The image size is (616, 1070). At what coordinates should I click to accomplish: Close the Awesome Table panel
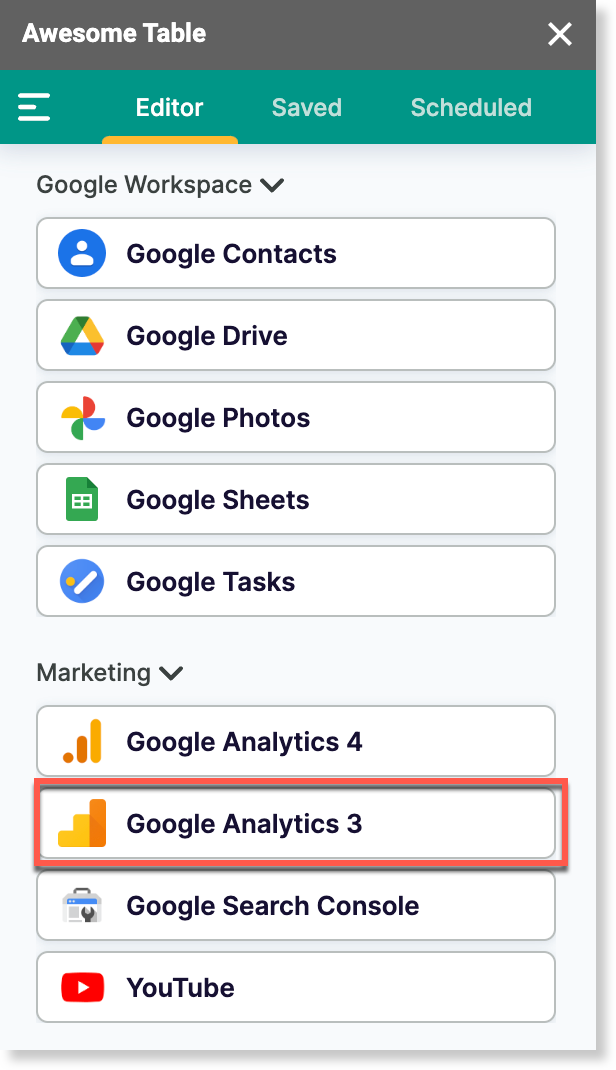pyautogui.click(x=560, y=35)
